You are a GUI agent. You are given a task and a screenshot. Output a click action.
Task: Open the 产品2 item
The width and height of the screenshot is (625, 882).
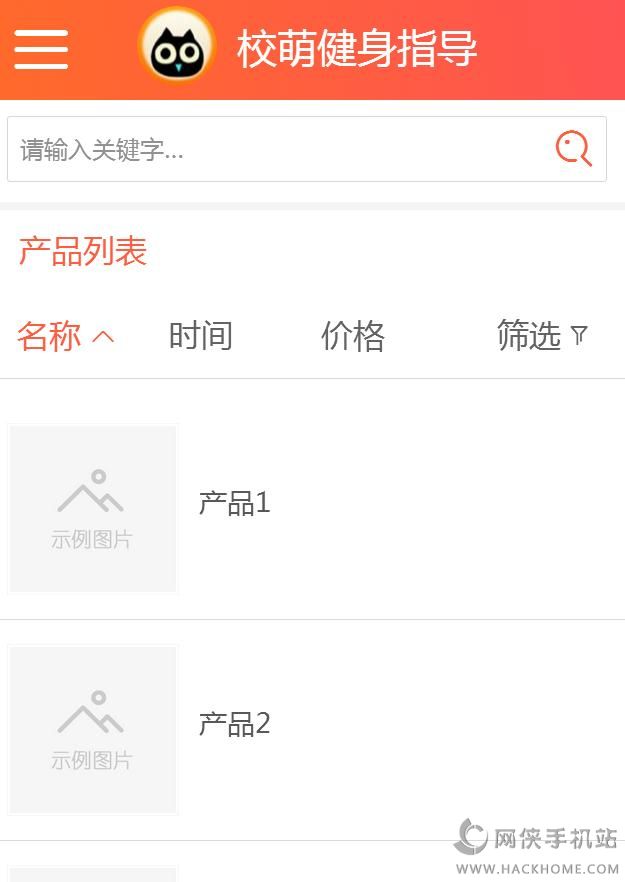pos(234,724)
